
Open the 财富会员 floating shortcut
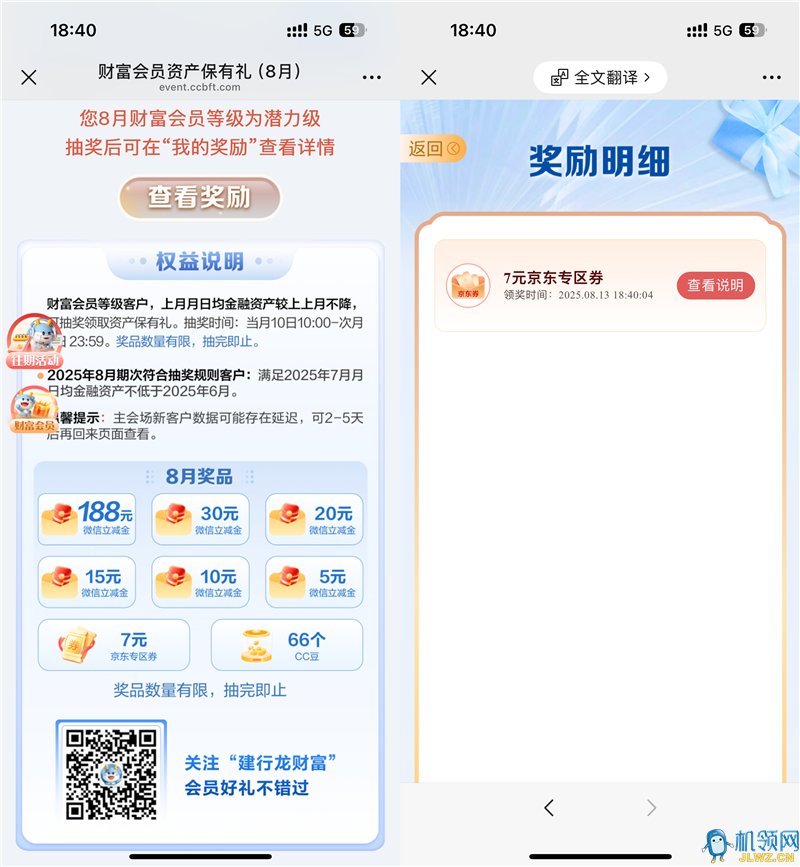(33, 411)
